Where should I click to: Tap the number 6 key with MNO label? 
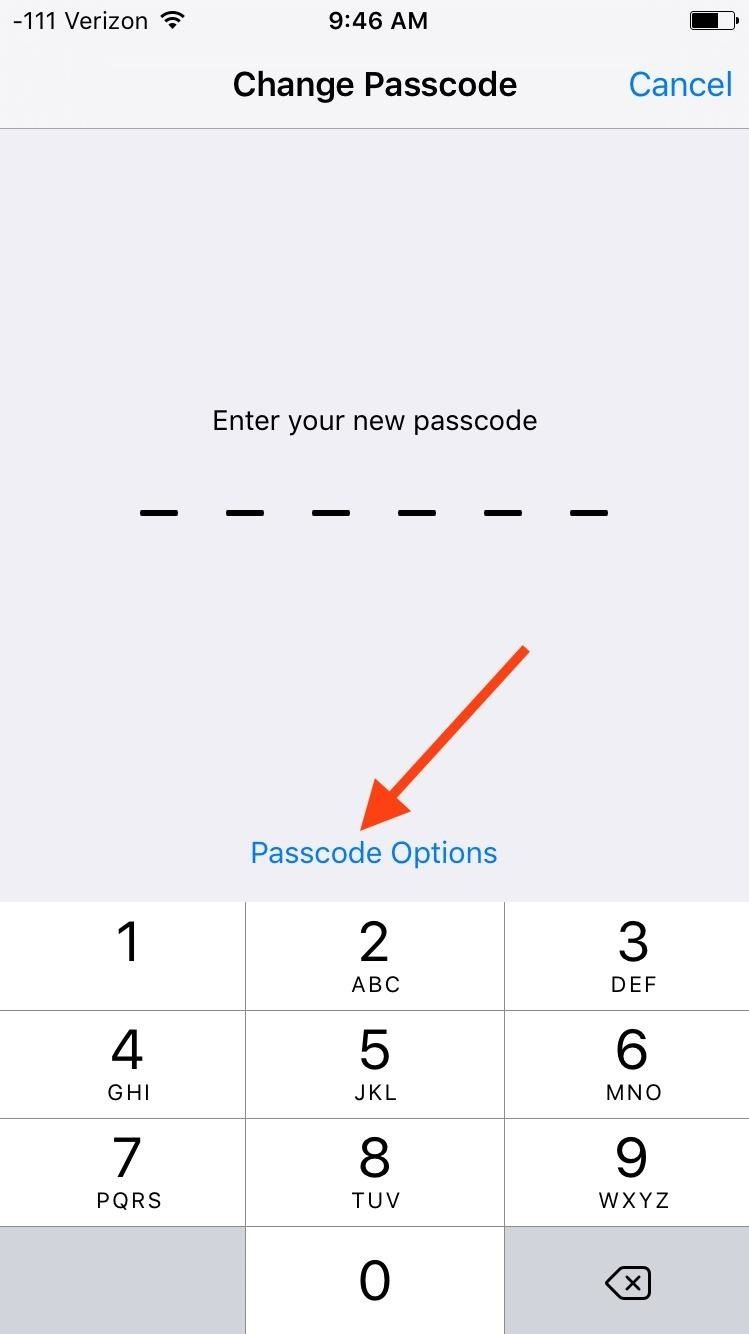[631, 1063]
